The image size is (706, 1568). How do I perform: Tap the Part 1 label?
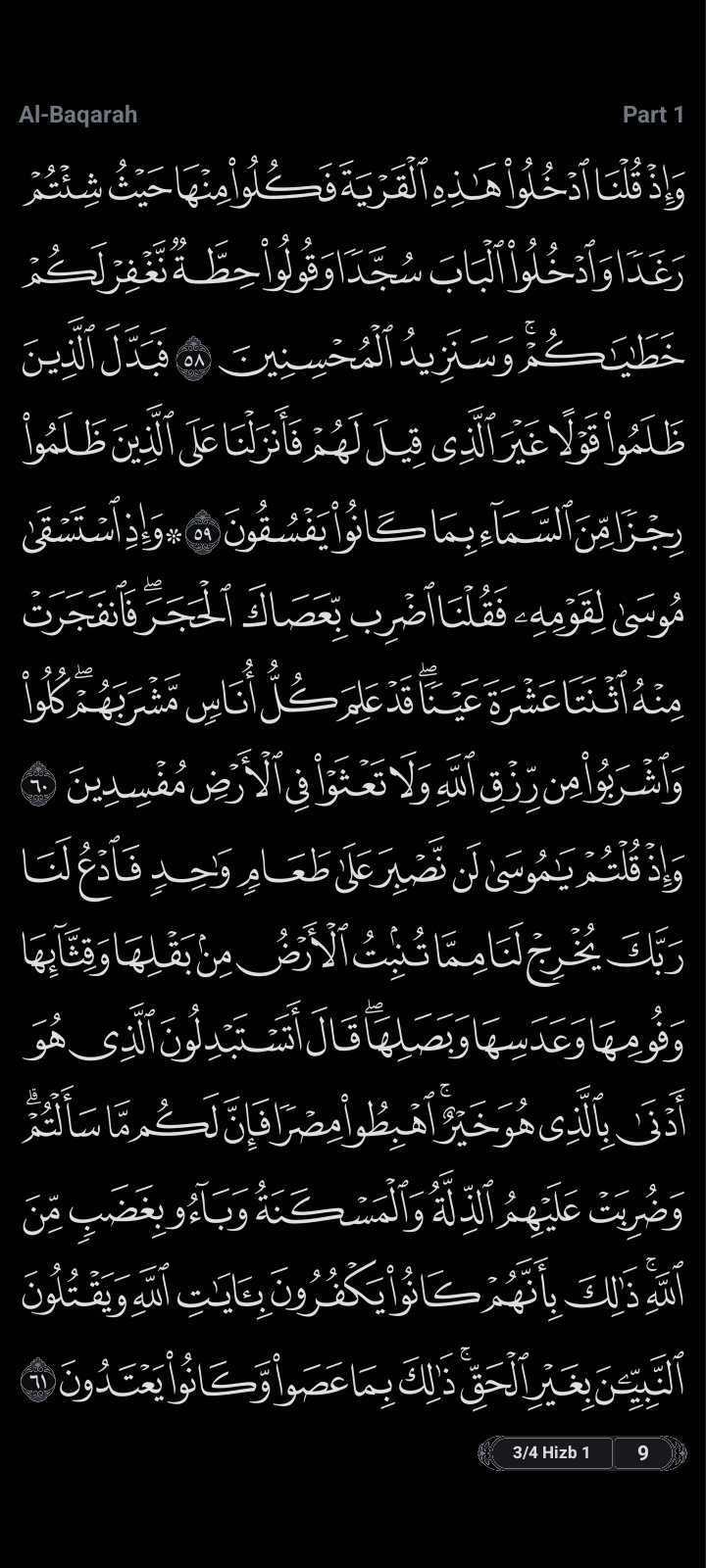coord(653,115)
